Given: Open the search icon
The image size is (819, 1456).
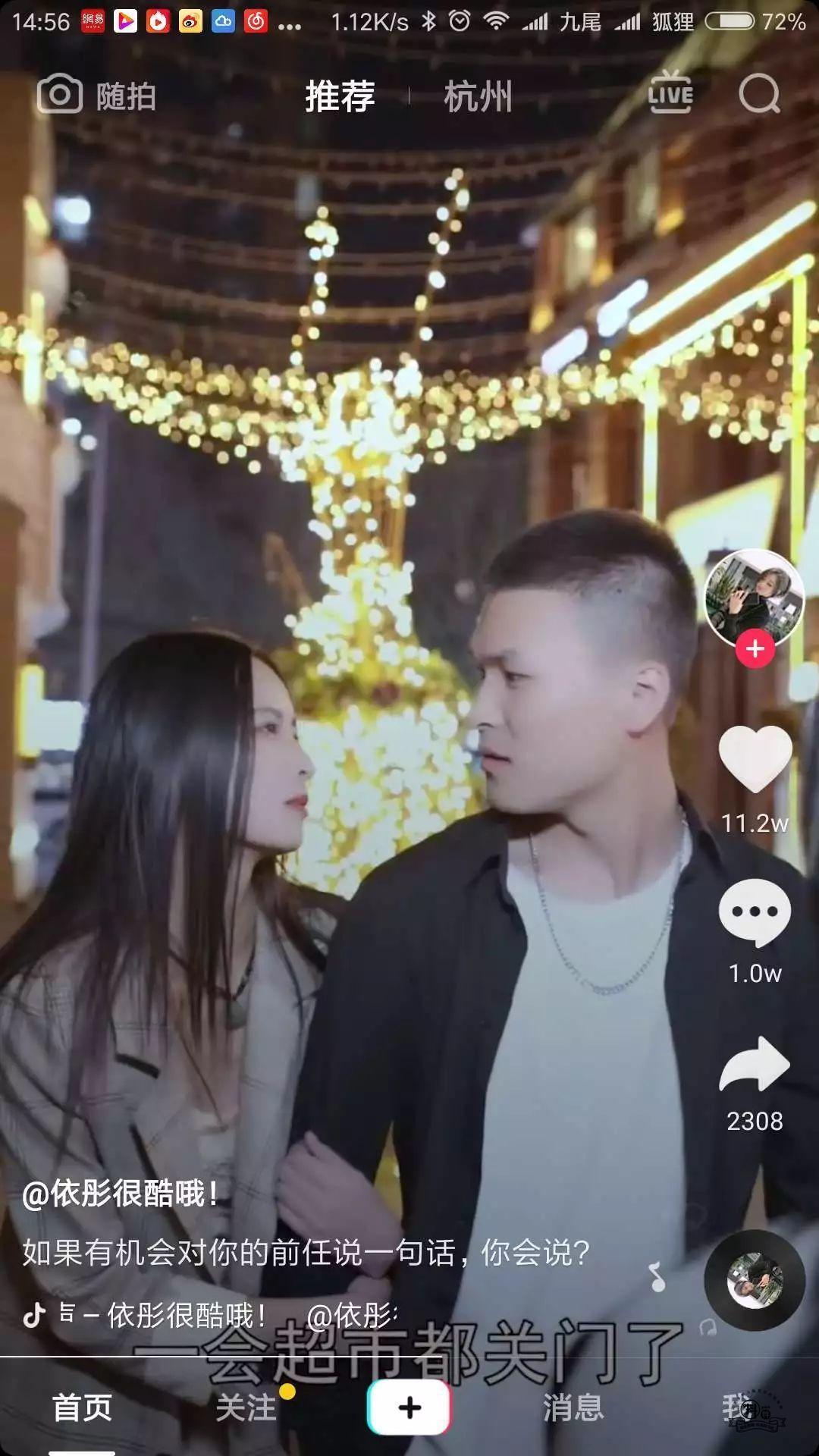Looking at the screenshot, I should [759, 95].
